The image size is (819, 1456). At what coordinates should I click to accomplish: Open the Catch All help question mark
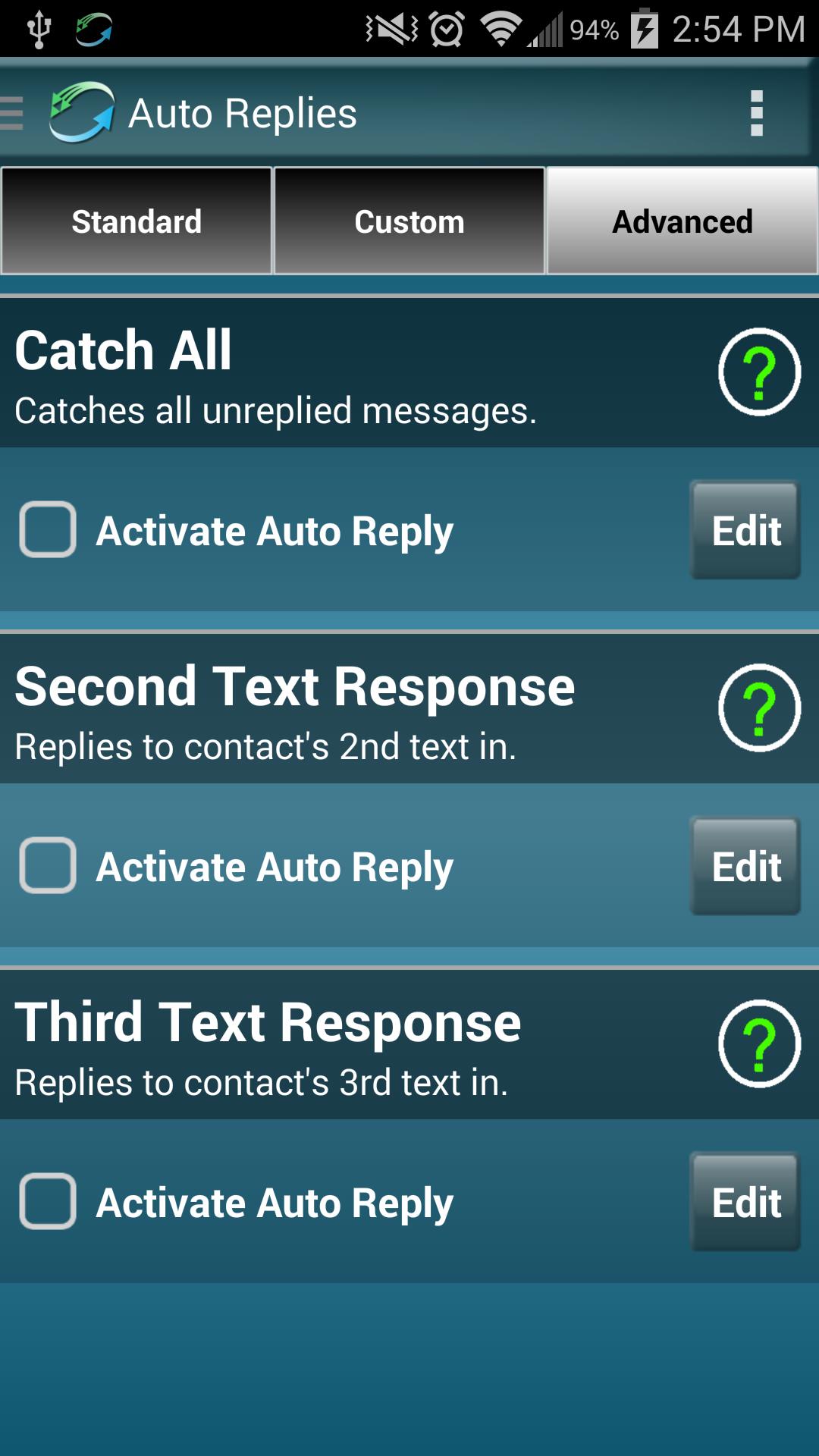(x=759, y=373)
